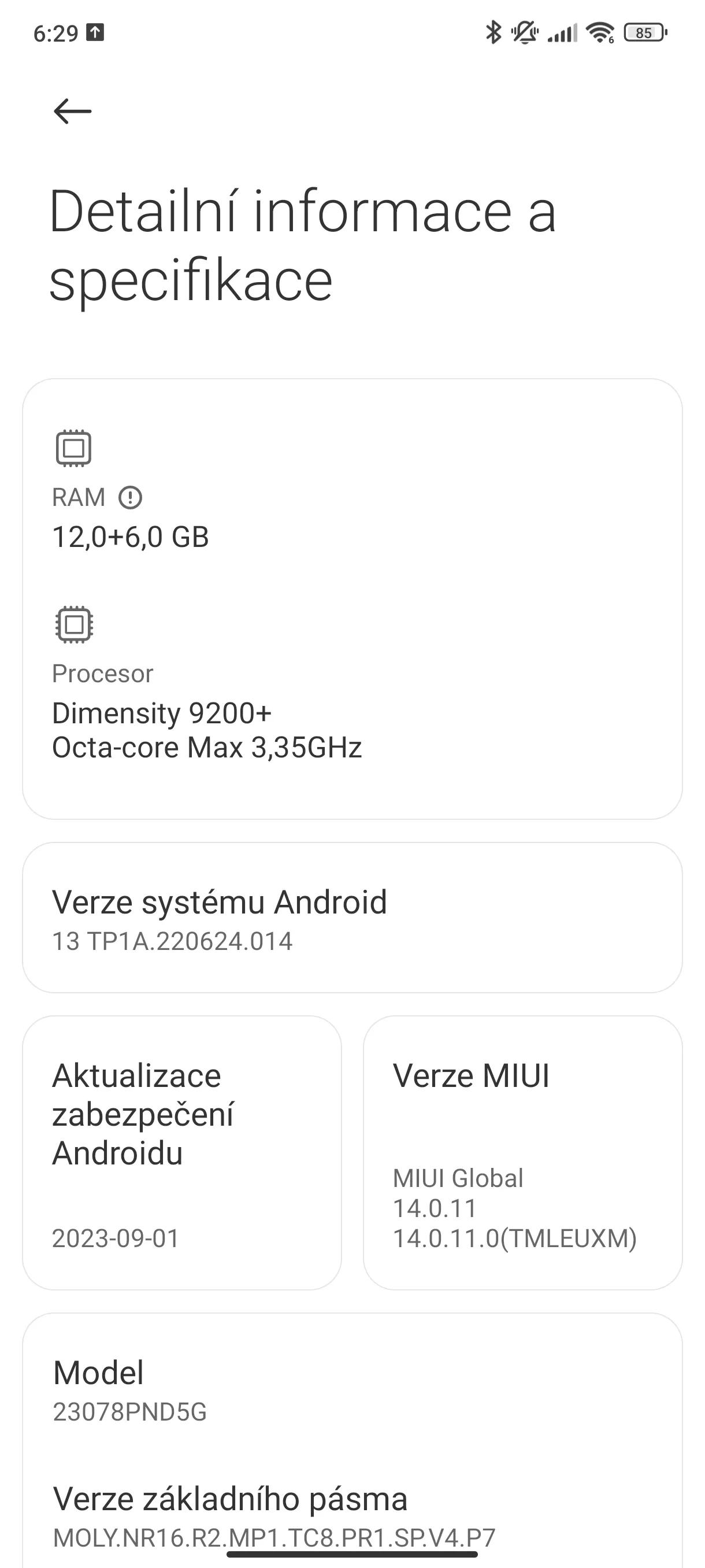The width and height of the screenshot is (705, 1568).
Task: Open Aktualizace zabezpečení Androidu card
Action: pyautogui.click(x=182, y=1152)
